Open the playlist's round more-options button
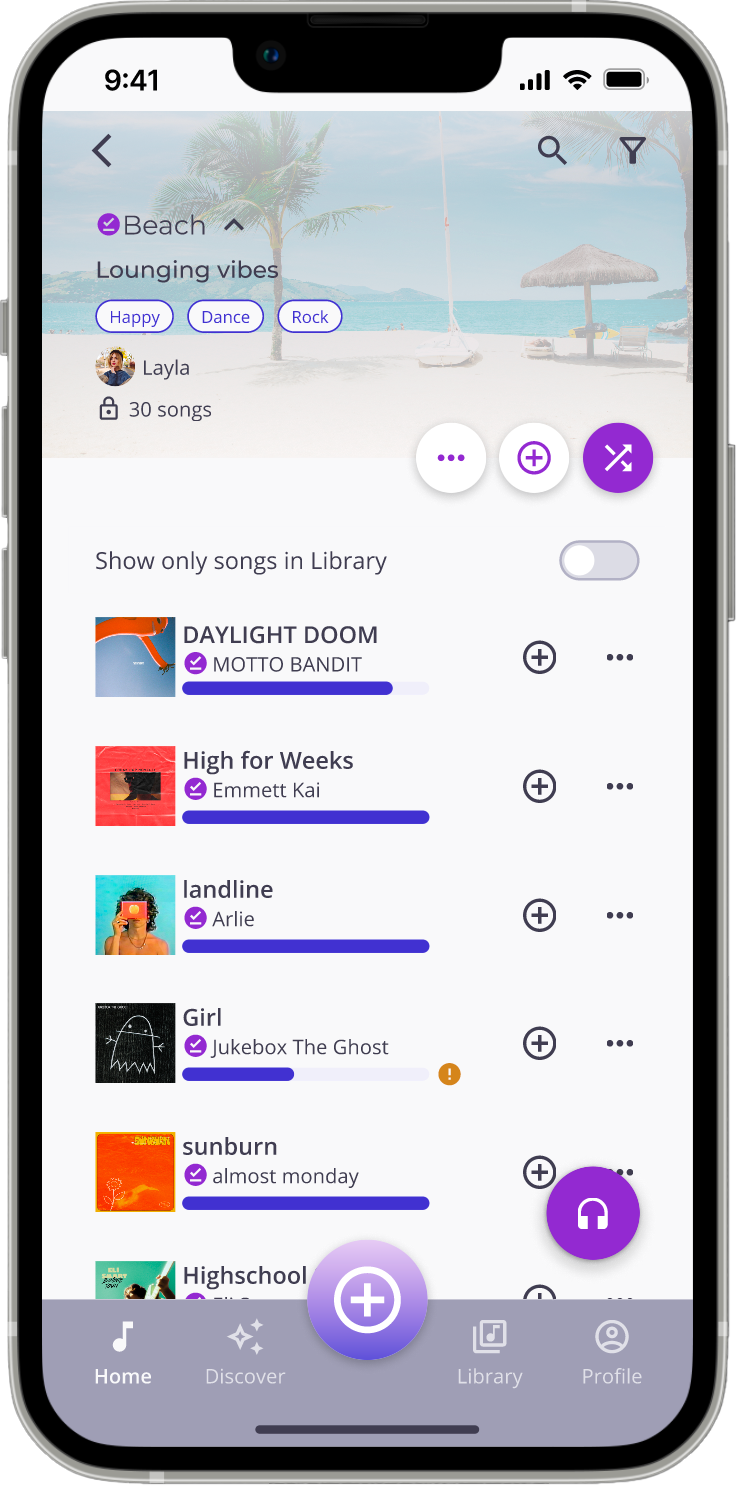The width and height of the screenshot is (737, 1486). click(x=451, y=458)
